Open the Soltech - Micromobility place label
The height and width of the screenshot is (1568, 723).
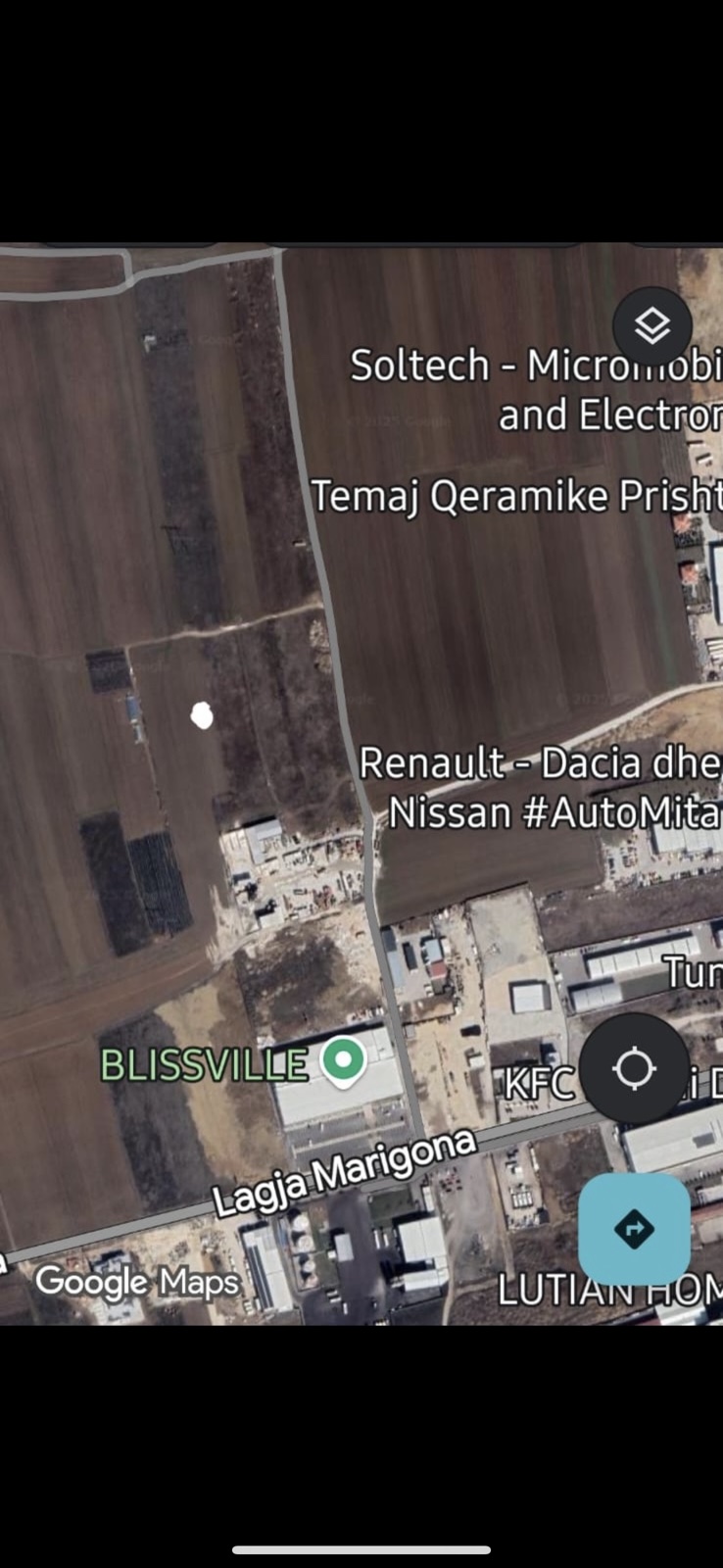(x=535, y=389)
